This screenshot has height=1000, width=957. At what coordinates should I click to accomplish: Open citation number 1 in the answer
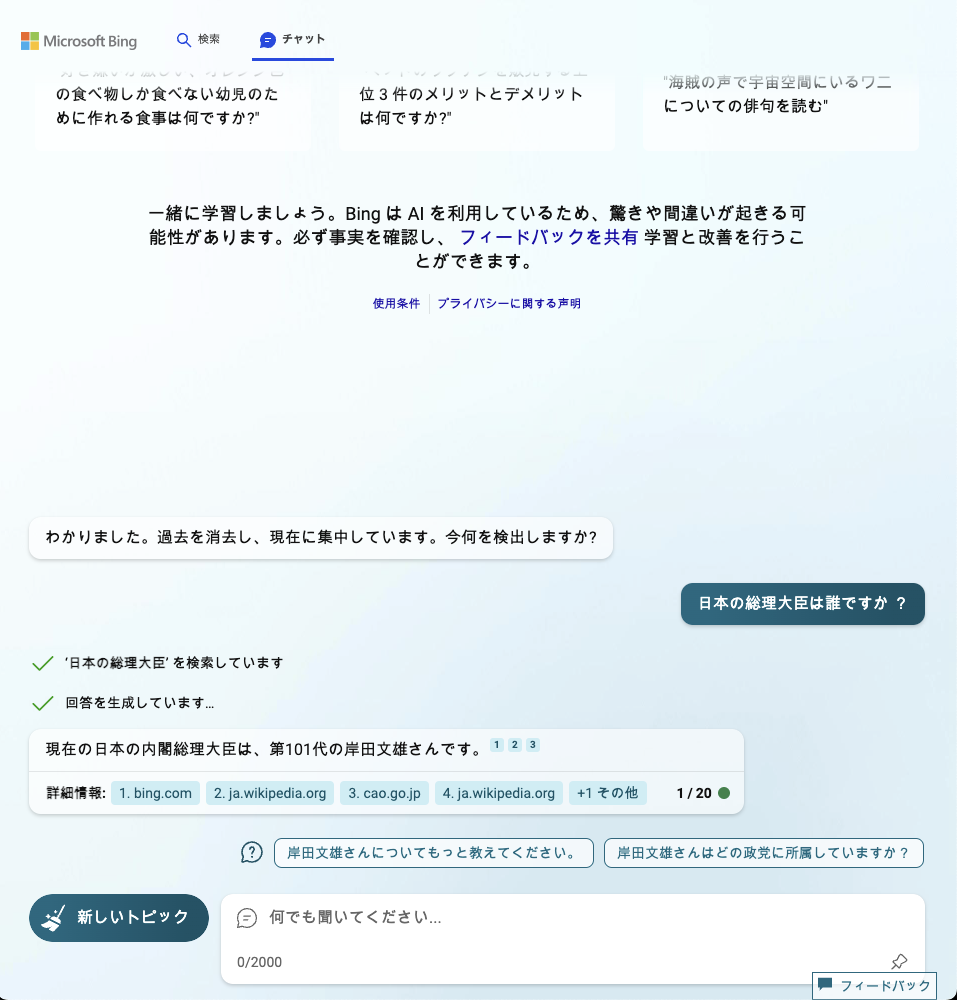(x=497, y=745)
